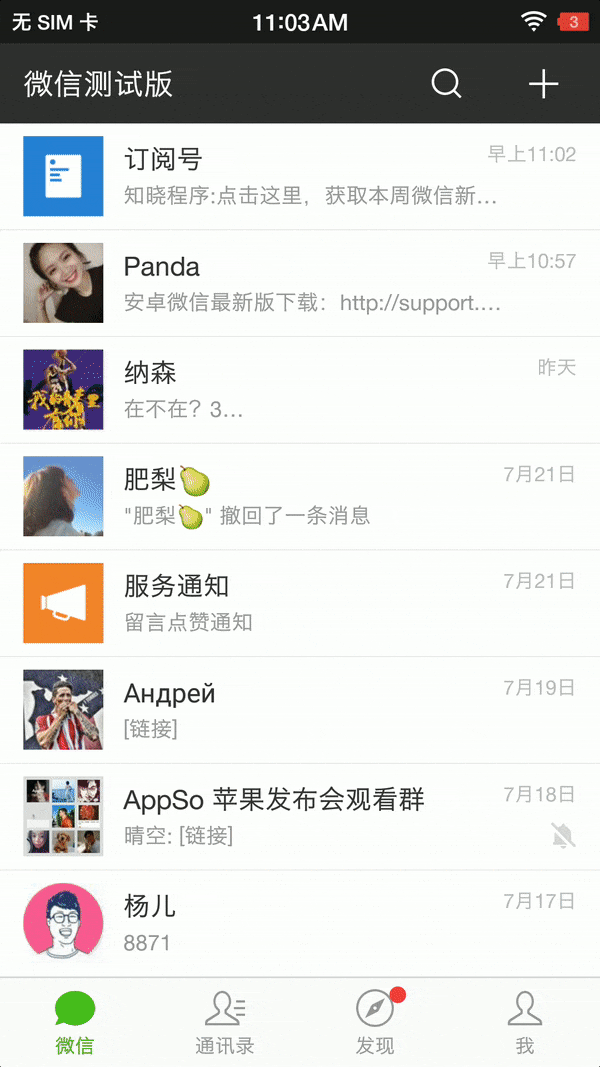Open the chat with 纳森
This screenshot has height=1067, width=600.
click(x=300, y=390)
